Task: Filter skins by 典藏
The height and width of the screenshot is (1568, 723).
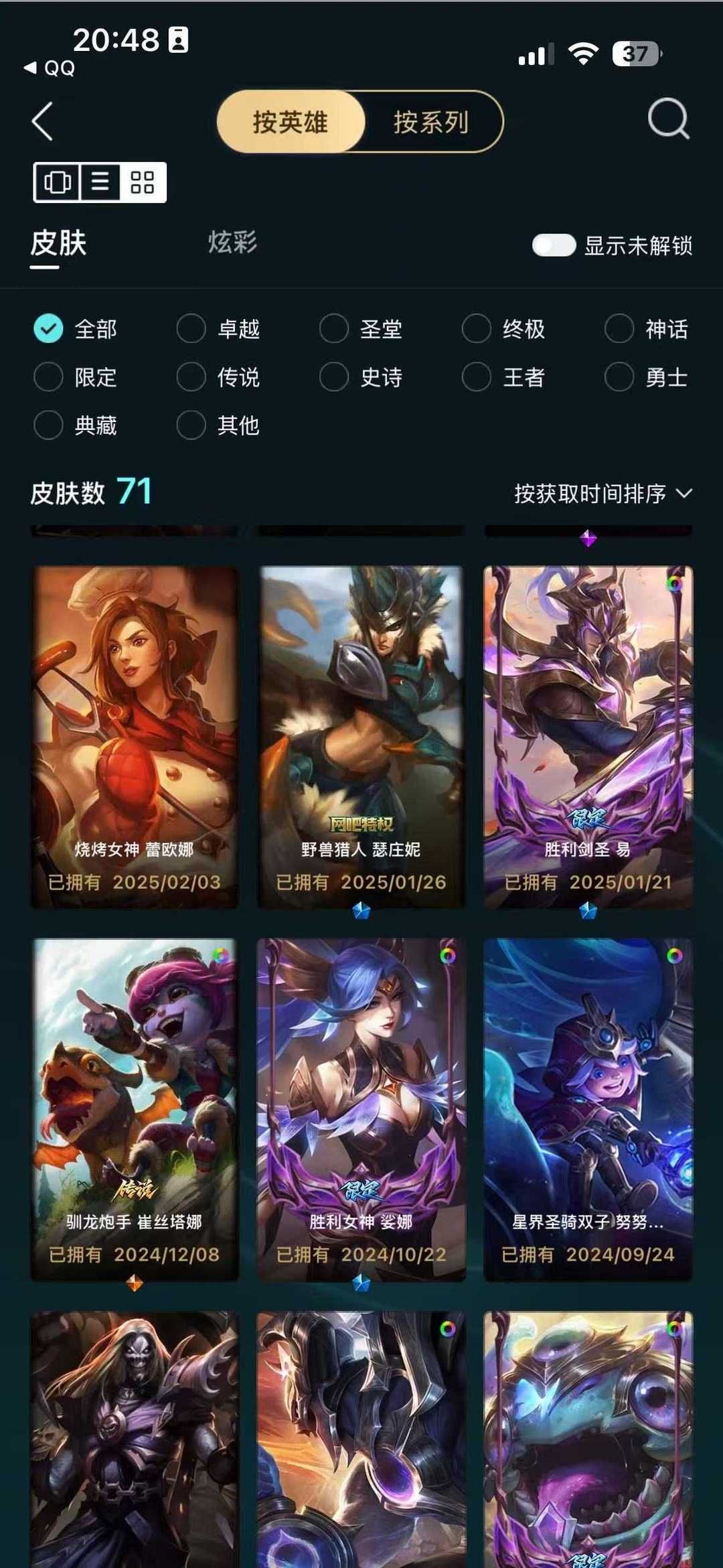Action: point(75,425)
